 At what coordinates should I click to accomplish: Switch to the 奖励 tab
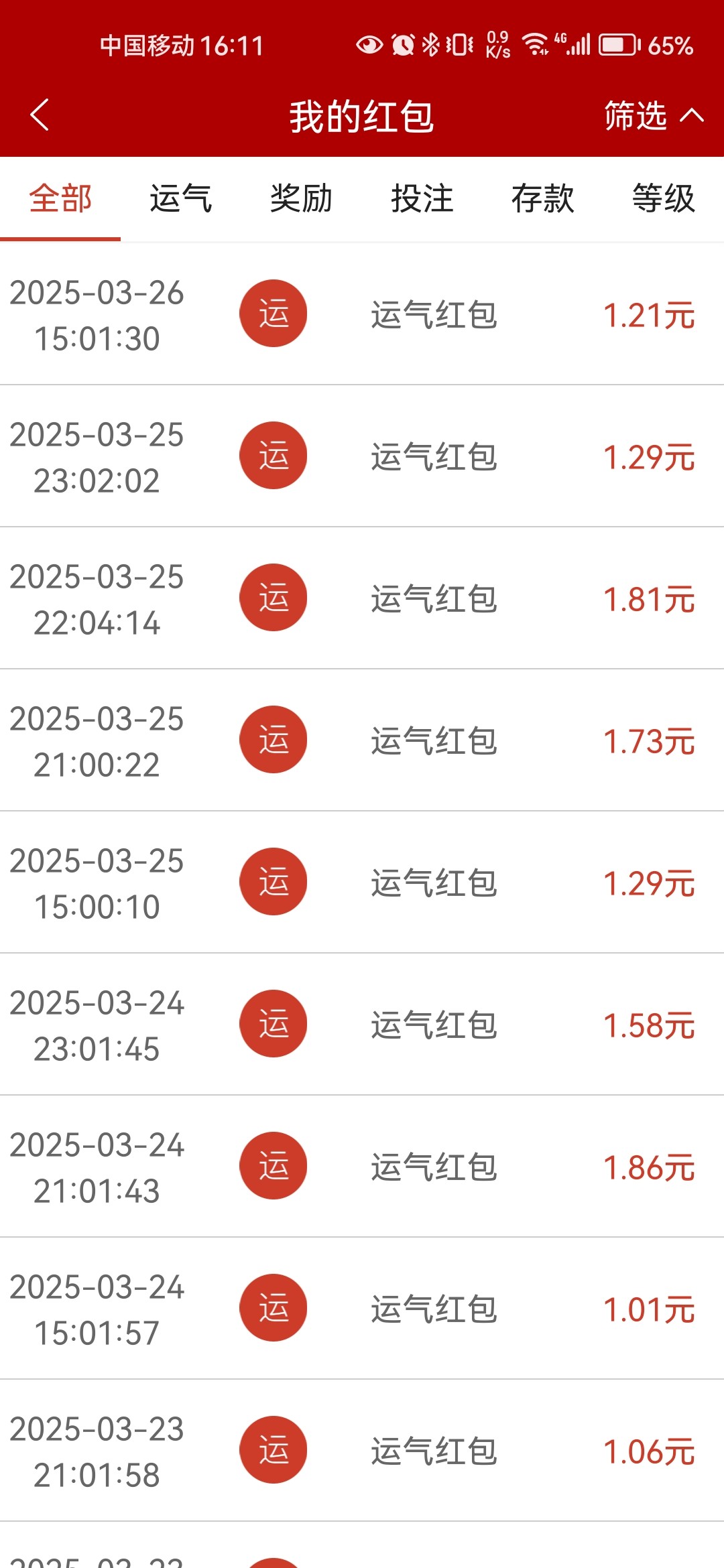click(x=302, y=199)
